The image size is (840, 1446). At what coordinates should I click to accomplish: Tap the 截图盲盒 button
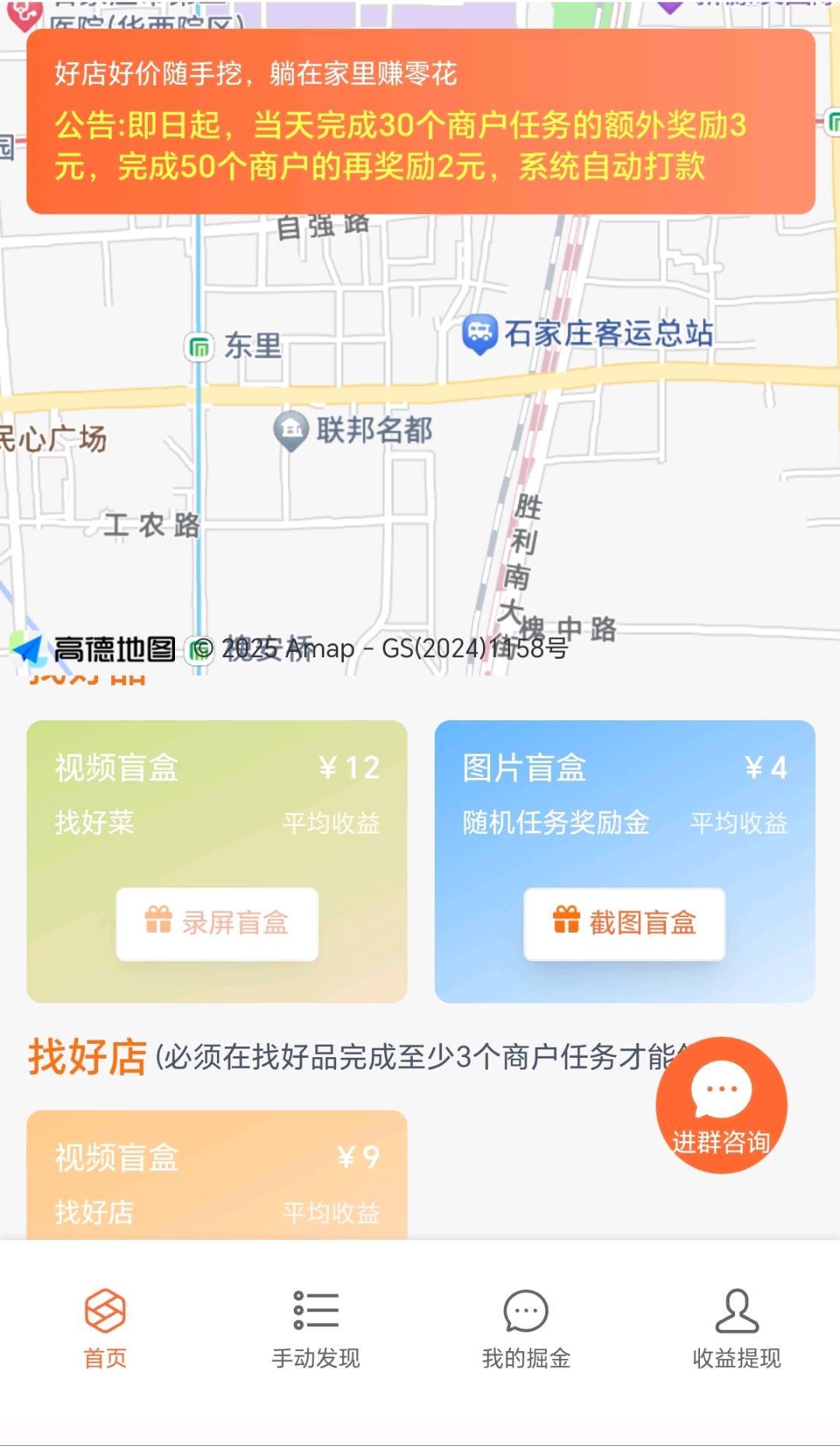(x=625, y=923)
